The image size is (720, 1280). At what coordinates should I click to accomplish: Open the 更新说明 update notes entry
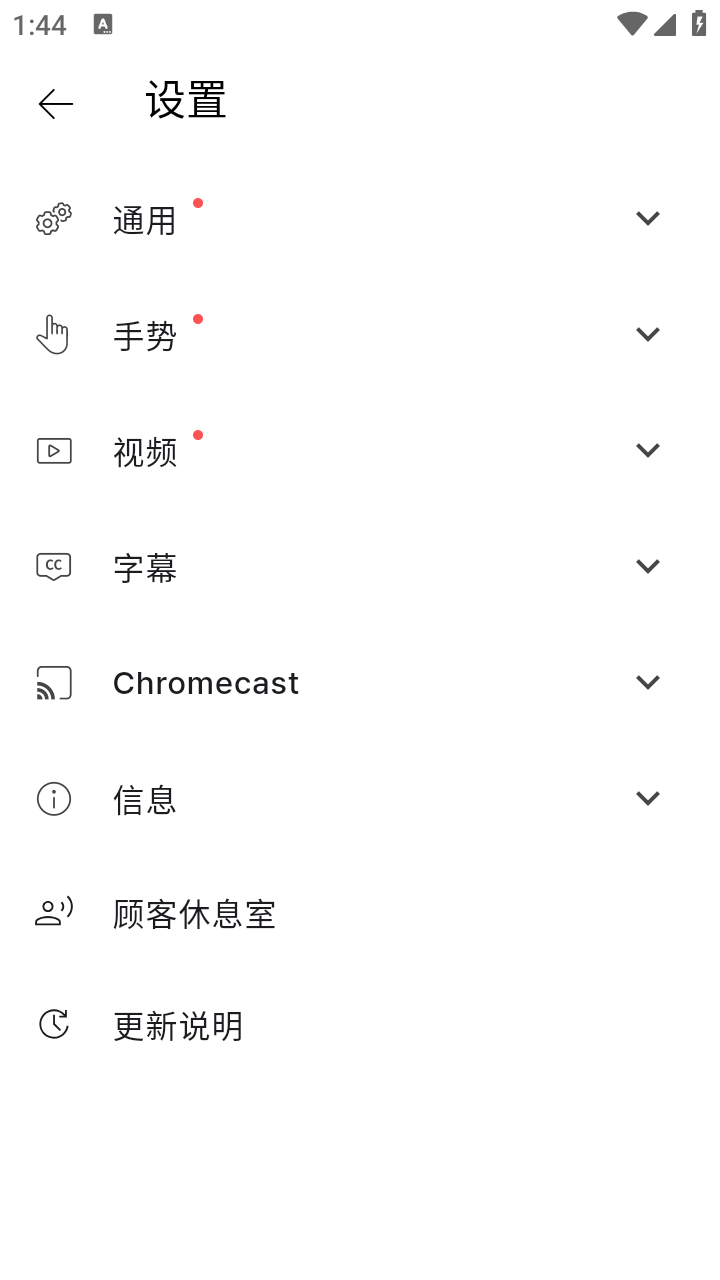point(178,1024)
